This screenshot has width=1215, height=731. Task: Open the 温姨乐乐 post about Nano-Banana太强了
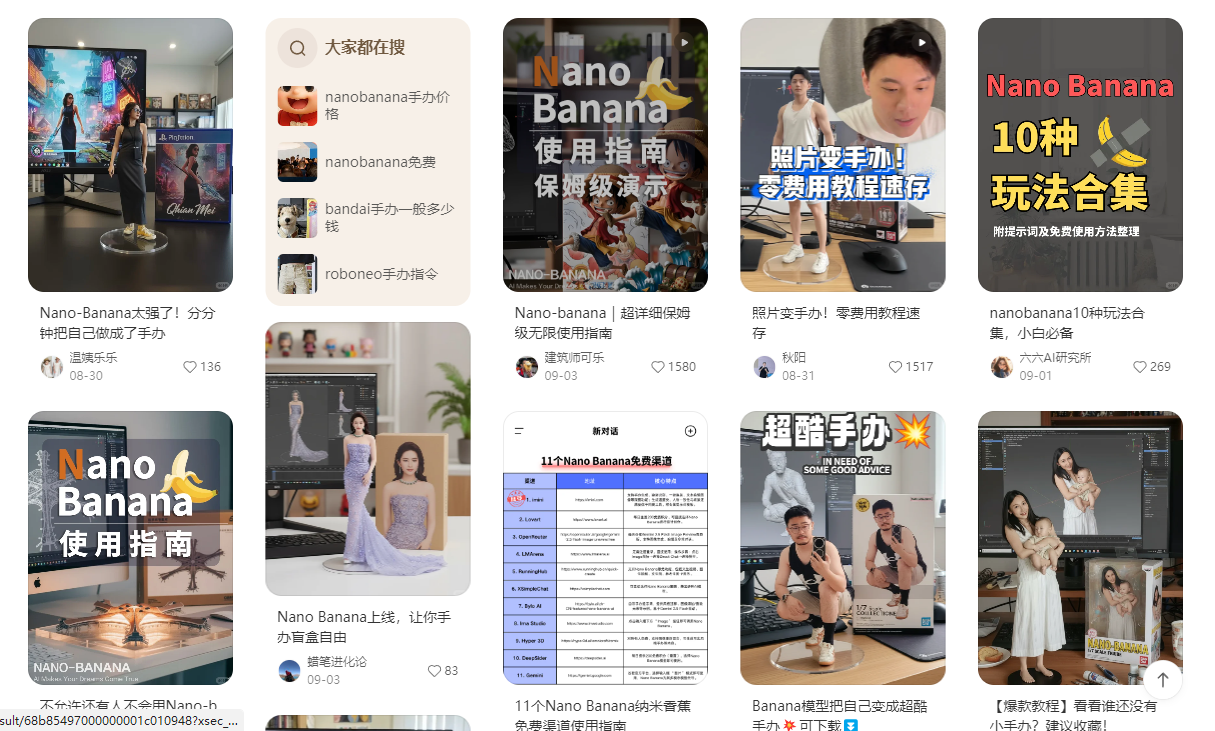(130, 155)
